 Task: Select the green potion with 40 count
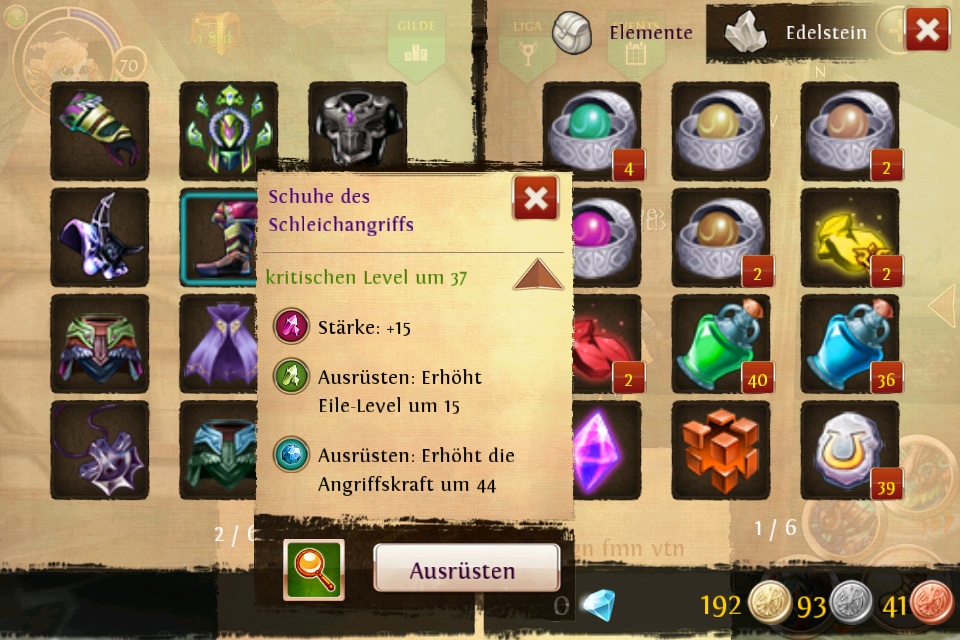coord(720,343)
